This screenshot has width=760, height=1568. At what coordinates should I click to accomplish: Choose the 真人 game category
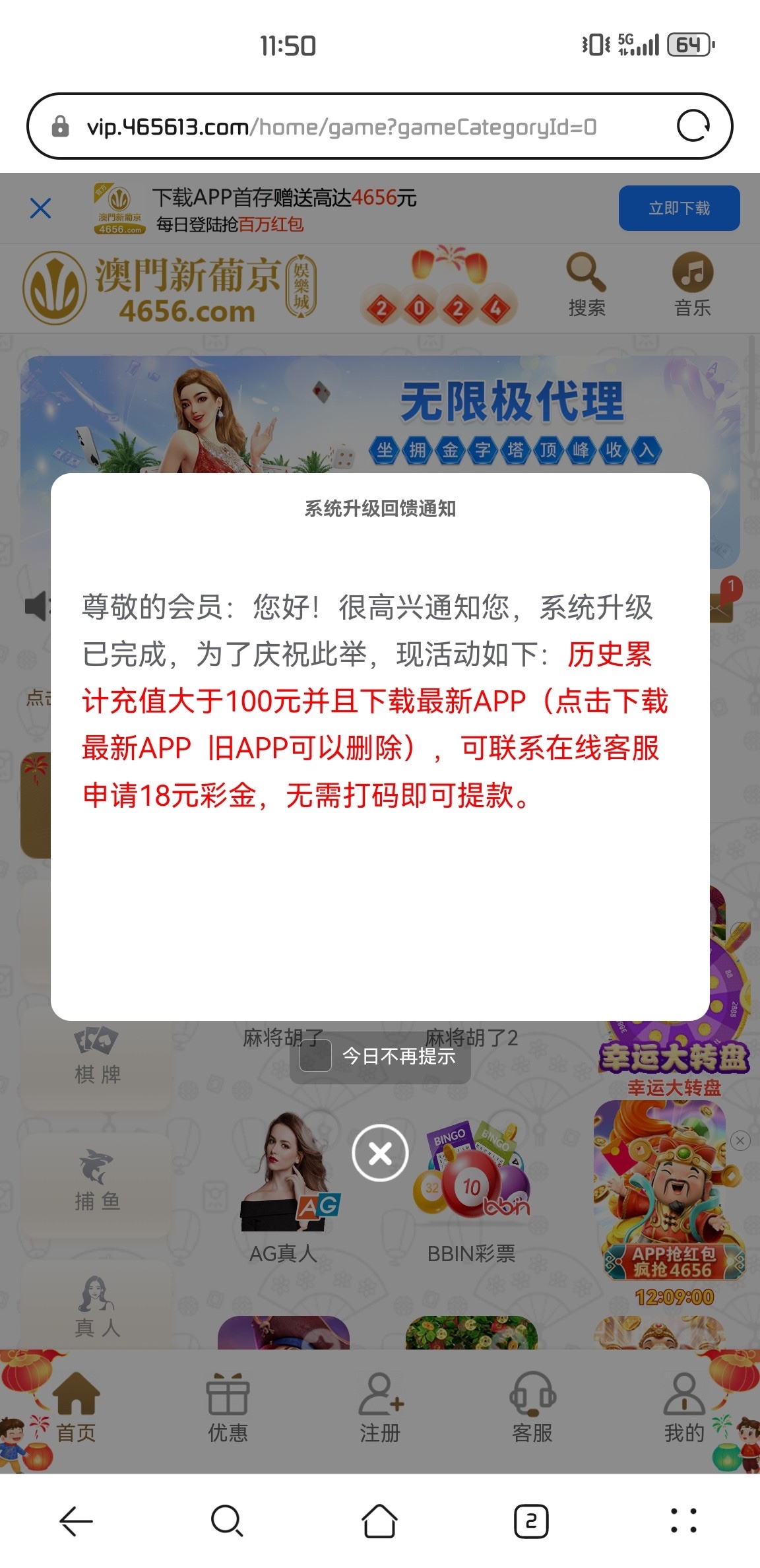(97, 1309)
